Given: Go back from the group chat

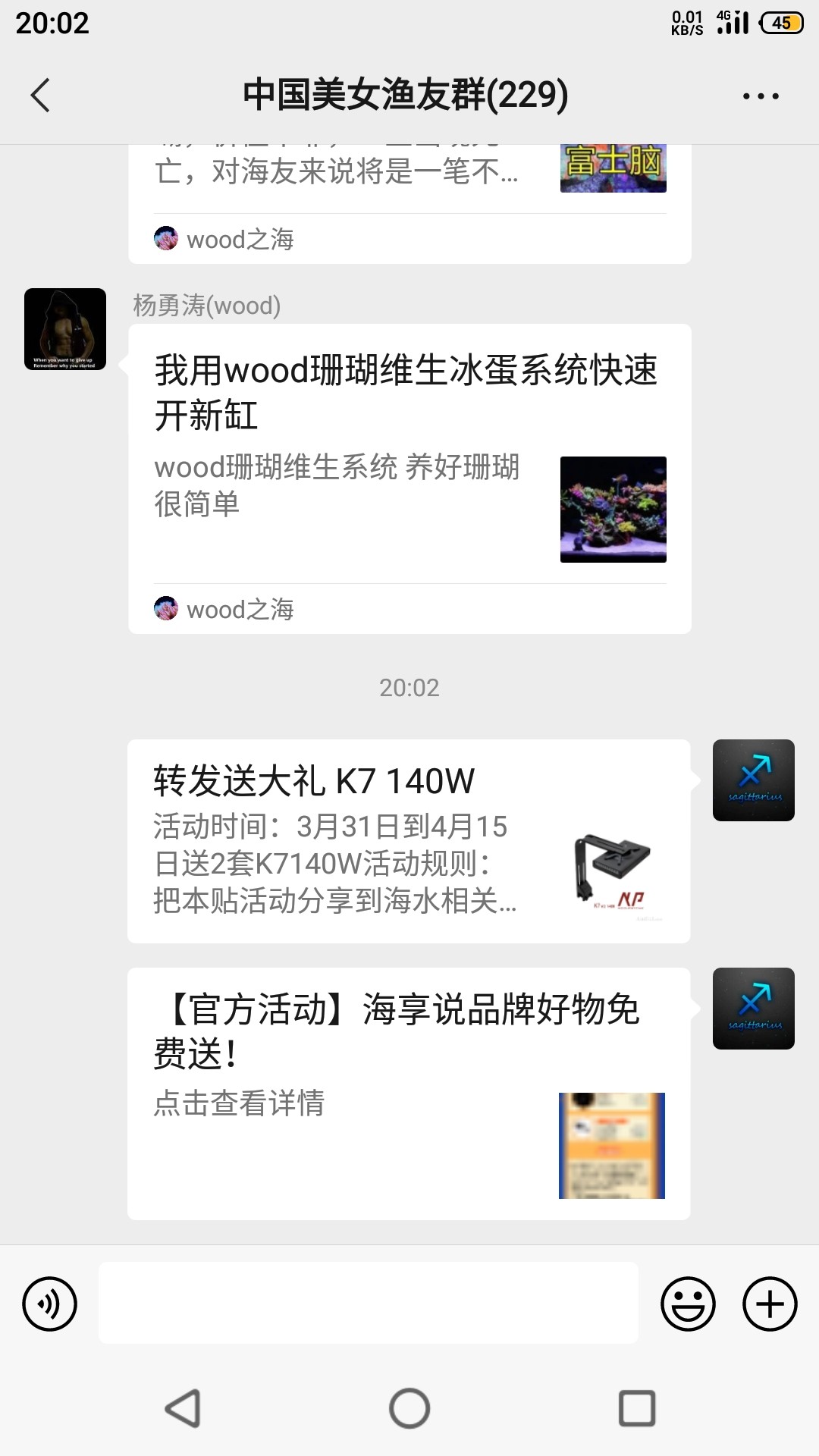Looking at the screenshot, I should coord(41,96).
